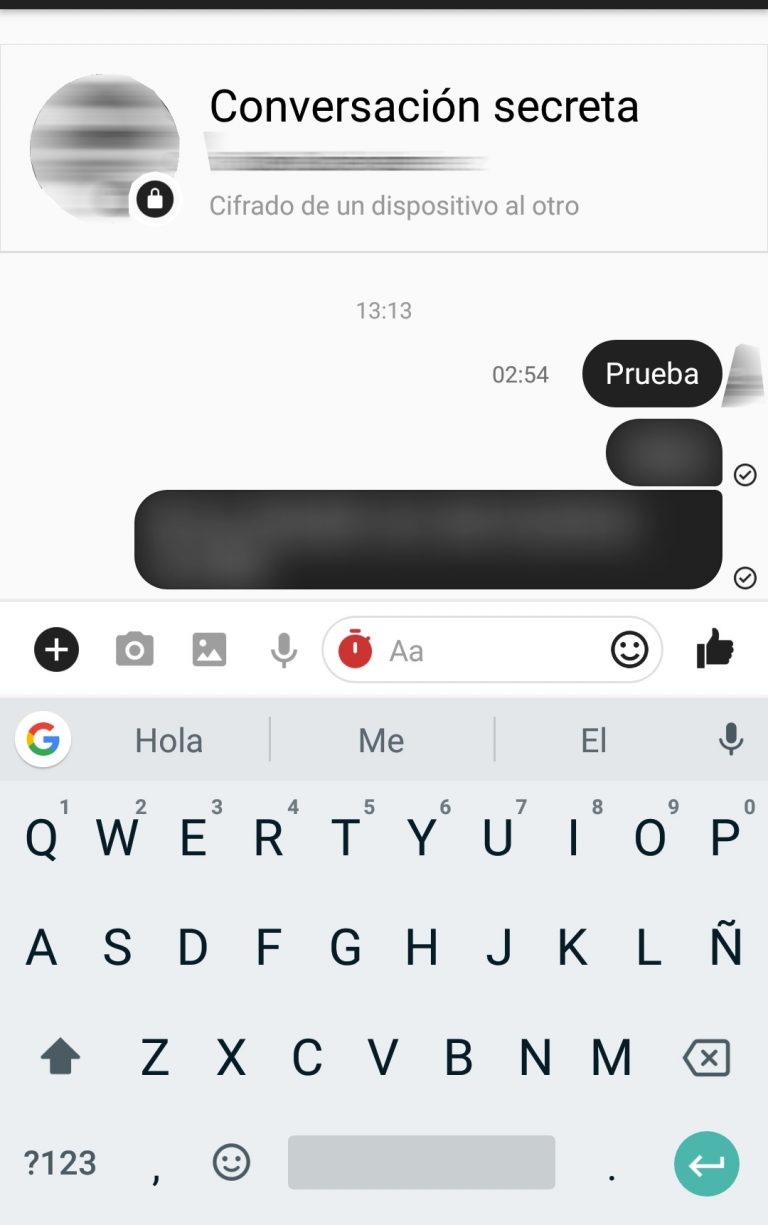Image resolution: width=768 pixels, height=1225 pixels.
Task: Focus the Aa message text field
Action: pyautogui.click(x=490, y=651)
